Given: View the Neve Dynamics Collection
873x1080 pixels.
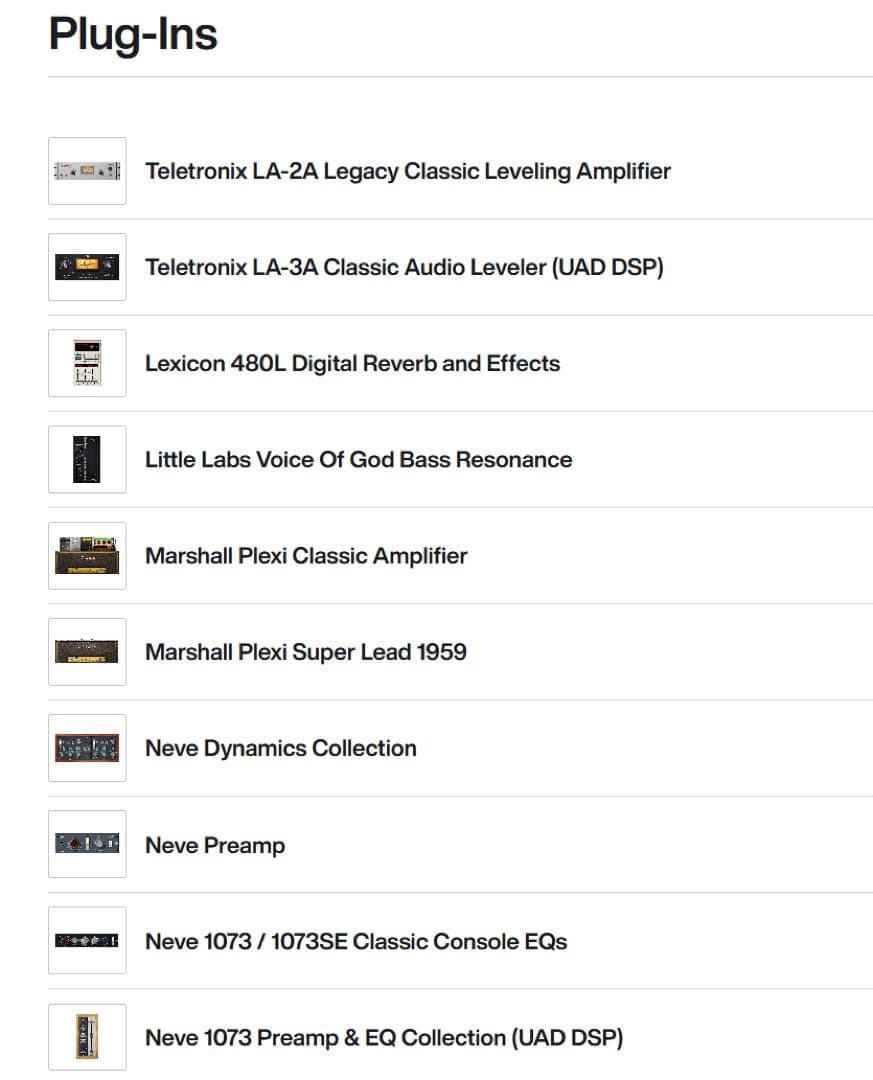Looking at the screenshot, I should 280,748.
